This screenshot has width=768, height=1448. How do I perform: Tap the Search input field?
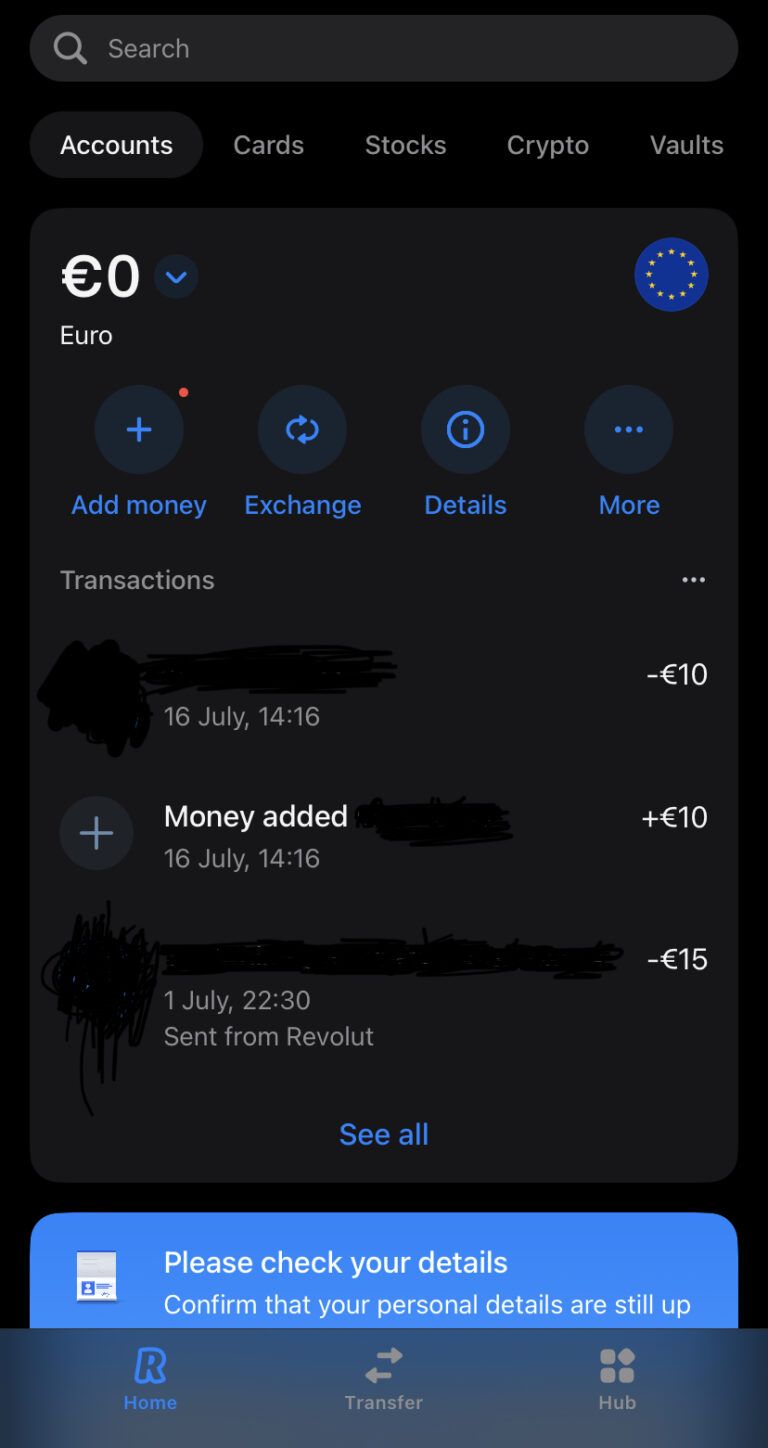point(384,47)
